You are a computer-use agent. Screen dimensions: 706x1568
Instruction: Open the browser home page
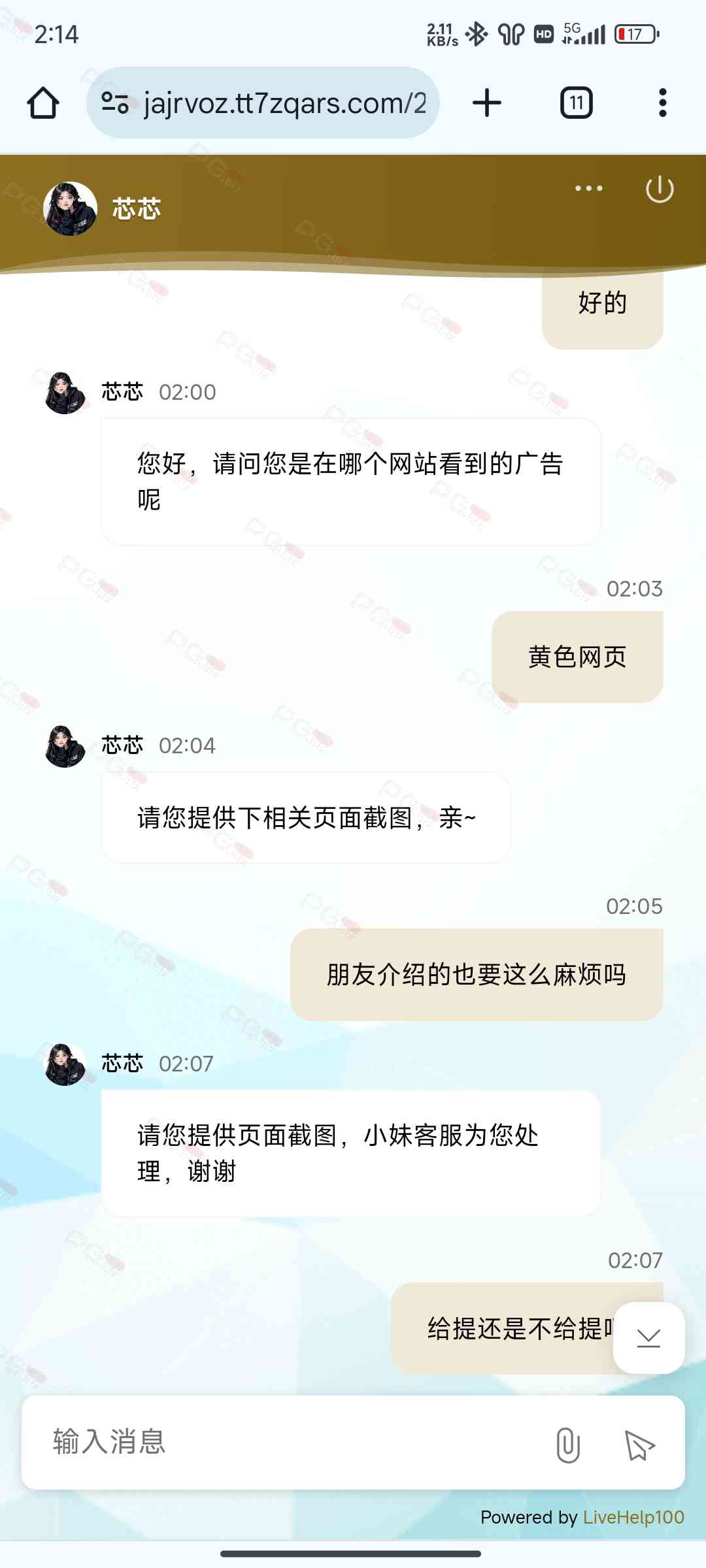click(43, 103)
